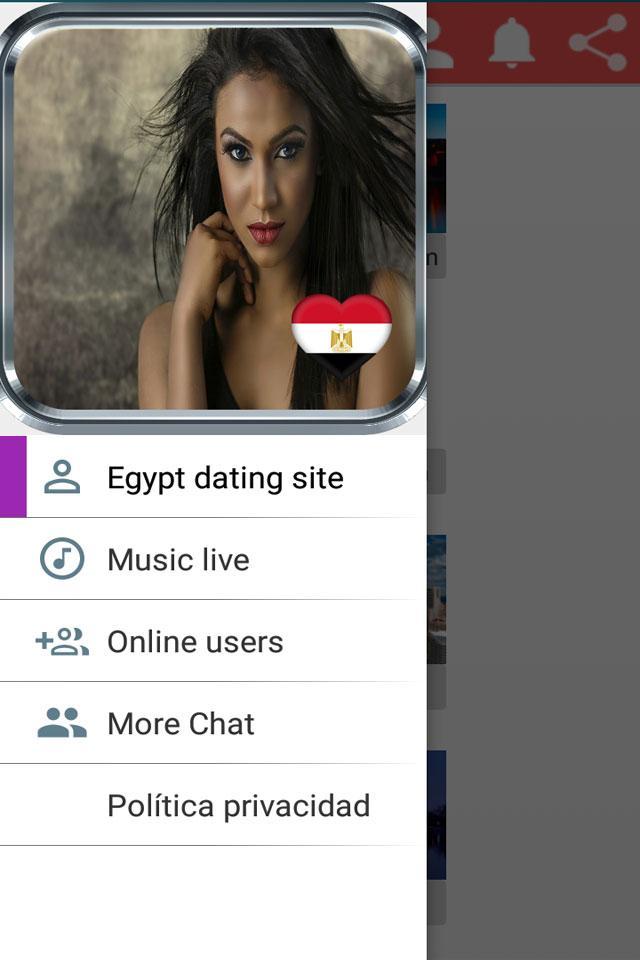Open Egypt dating site menu item
The image size is (640, 960).
tap(225, 478)
